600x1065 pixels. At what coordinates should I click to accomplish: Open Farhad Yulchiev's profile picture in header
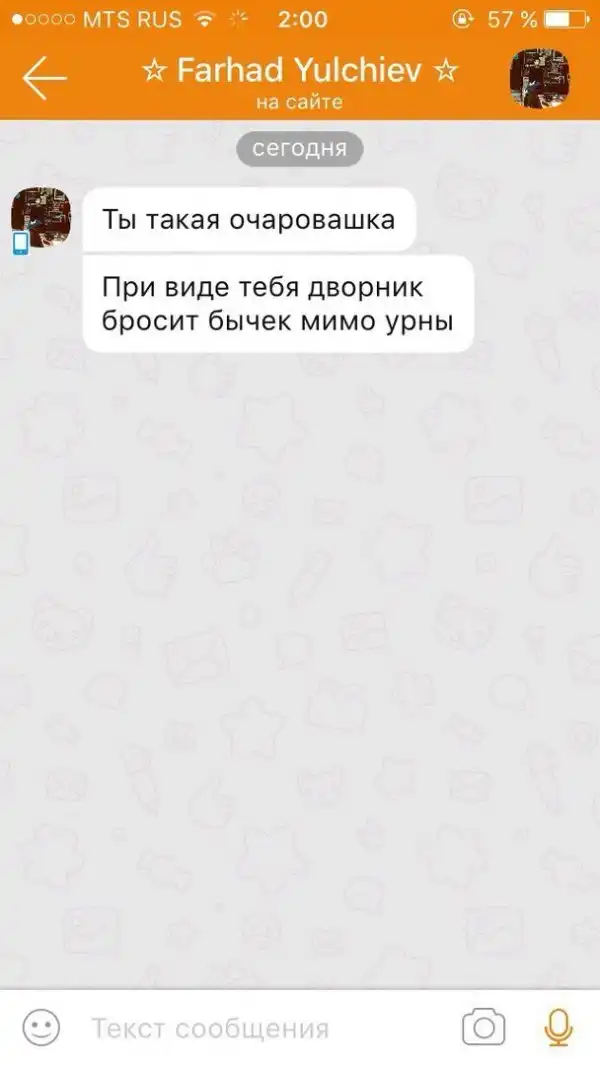(540, 79)
